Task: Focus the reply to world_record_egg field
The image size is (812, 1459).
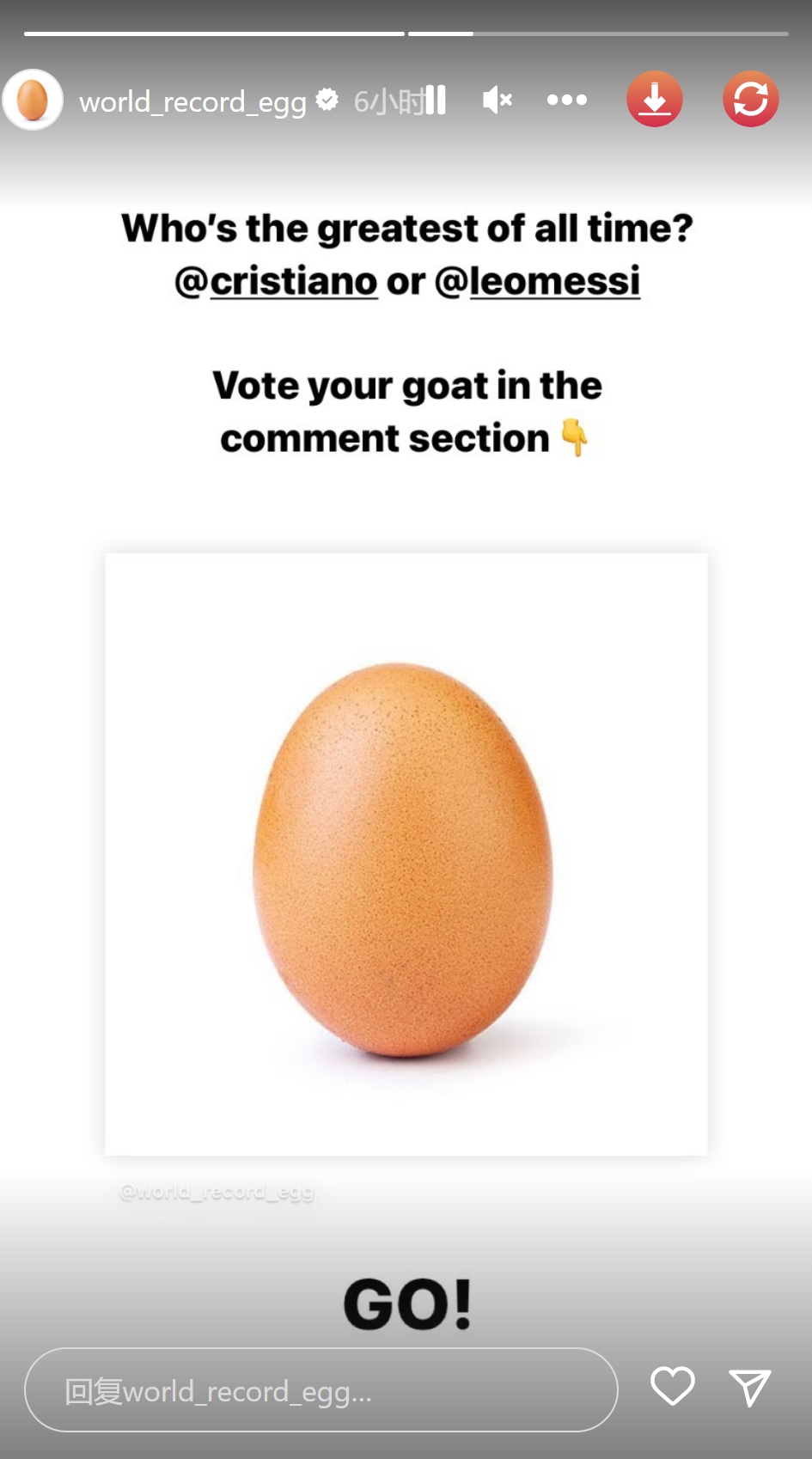Action: [321, 1390]
